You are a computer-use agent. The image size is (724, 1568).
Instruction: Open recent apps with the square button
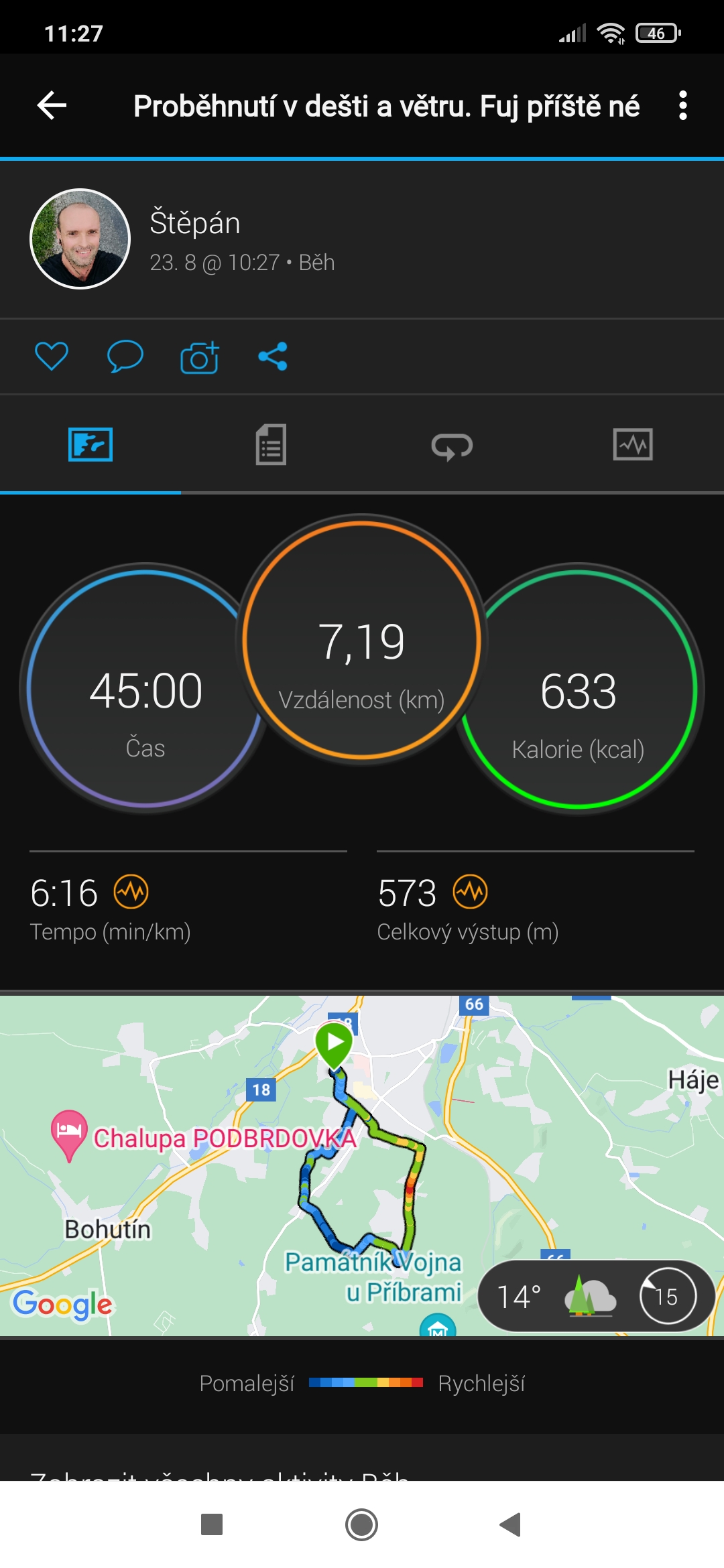click(x=212, y=1525)
